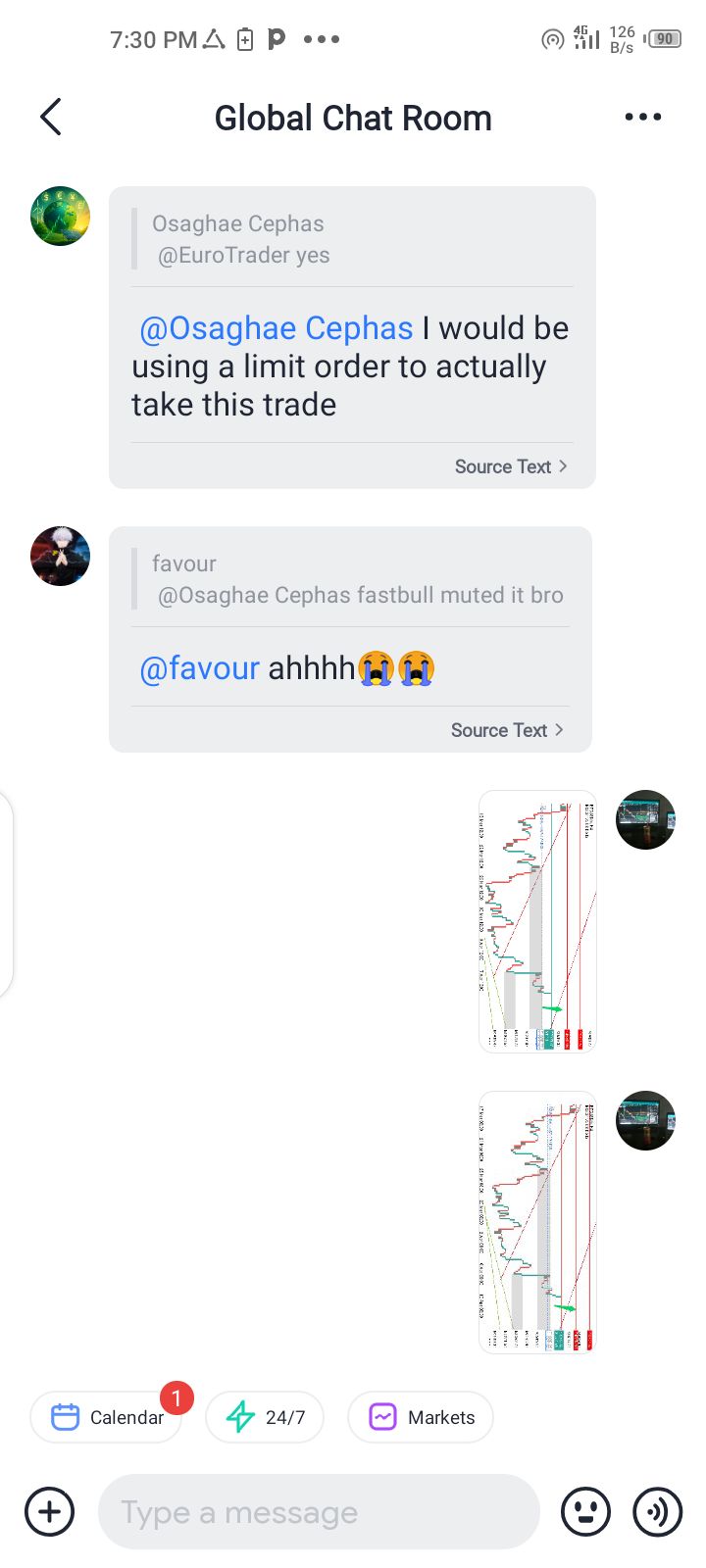
Task: Open the emoji picker
Action: (x=585, y=1511)
